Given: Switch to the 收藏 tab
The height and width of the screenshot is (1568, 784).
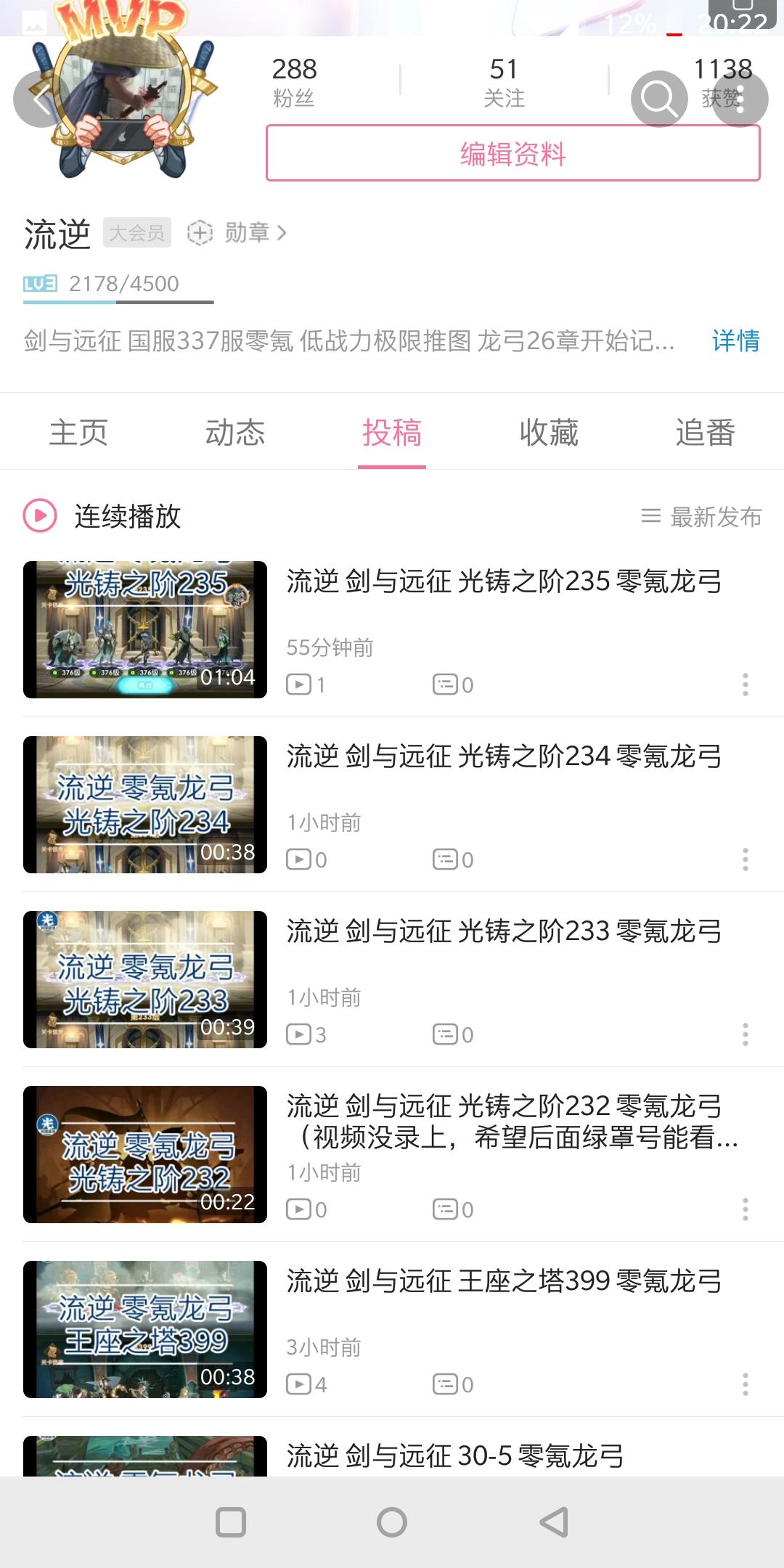Looking at the screenshot, I should (549, 433).
